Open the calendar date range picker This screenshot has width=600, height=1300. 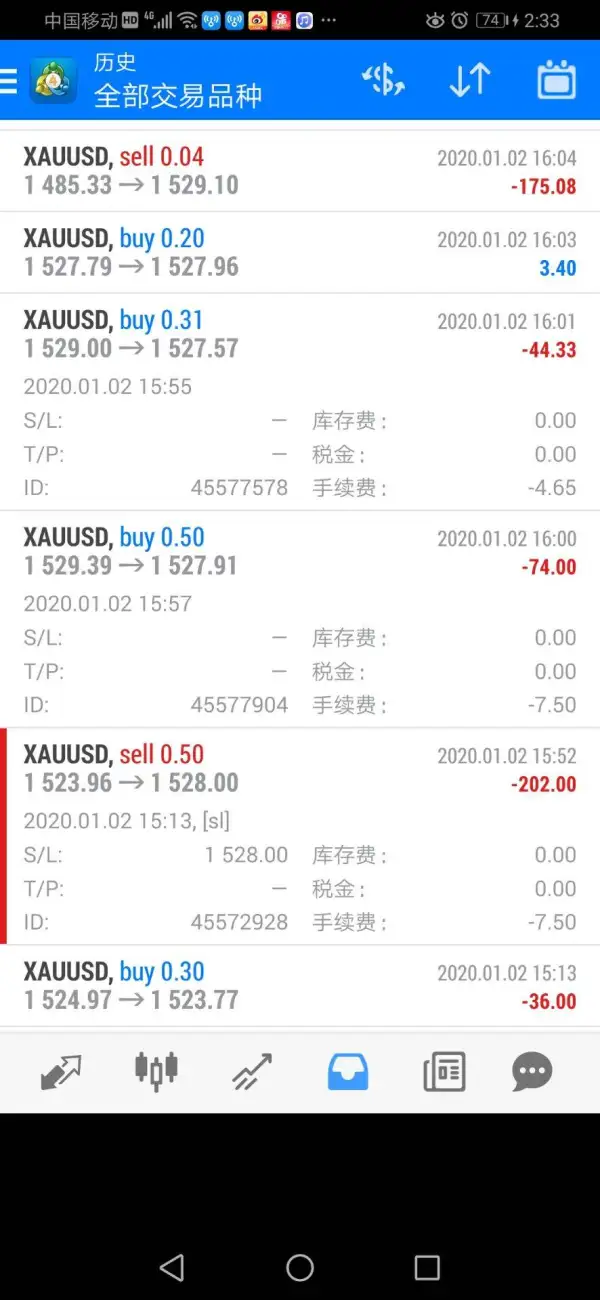[x=556, y=80]
